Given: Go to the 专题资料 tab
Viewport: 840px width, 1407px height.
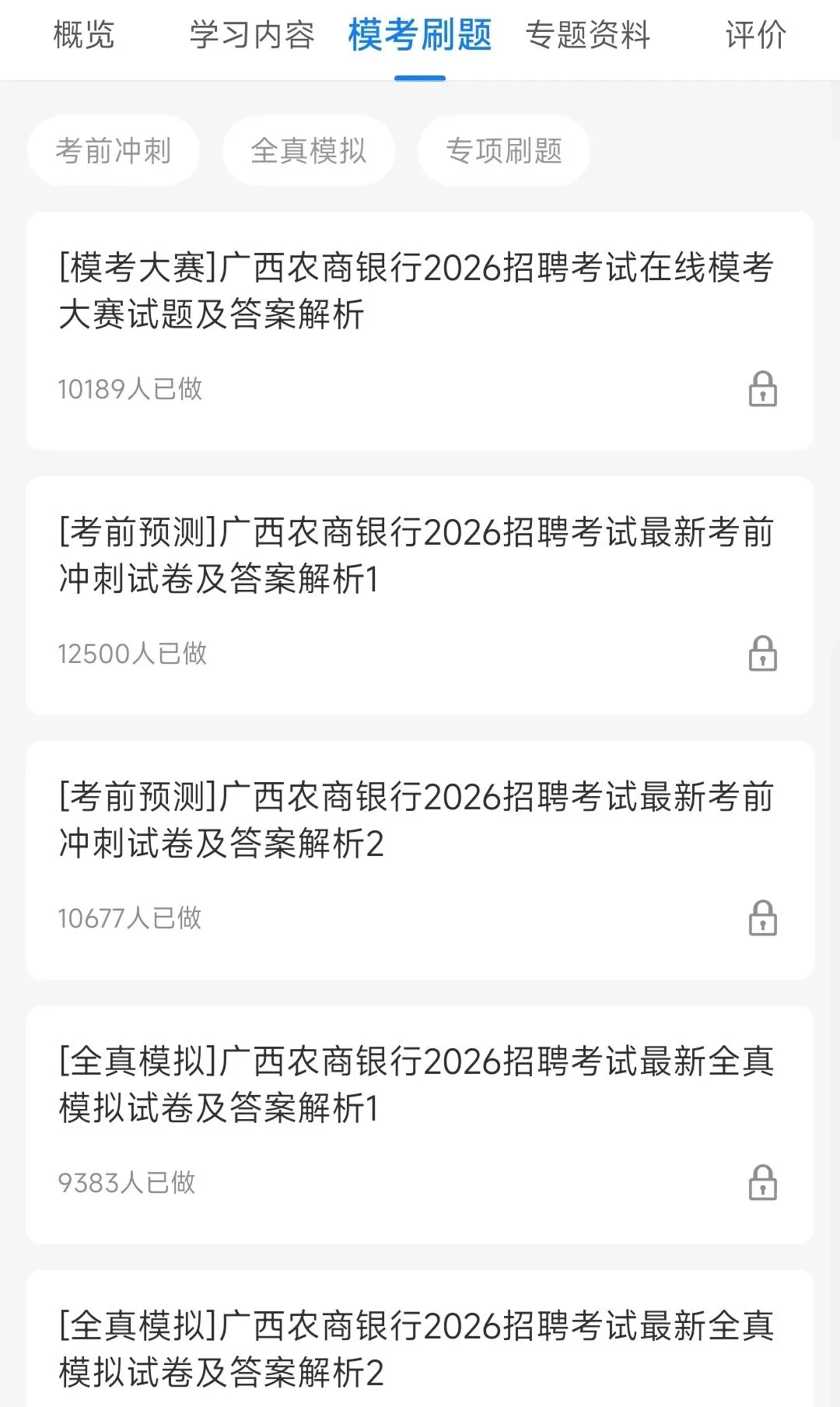Looking at the screenshot, I should click(588, 35).
